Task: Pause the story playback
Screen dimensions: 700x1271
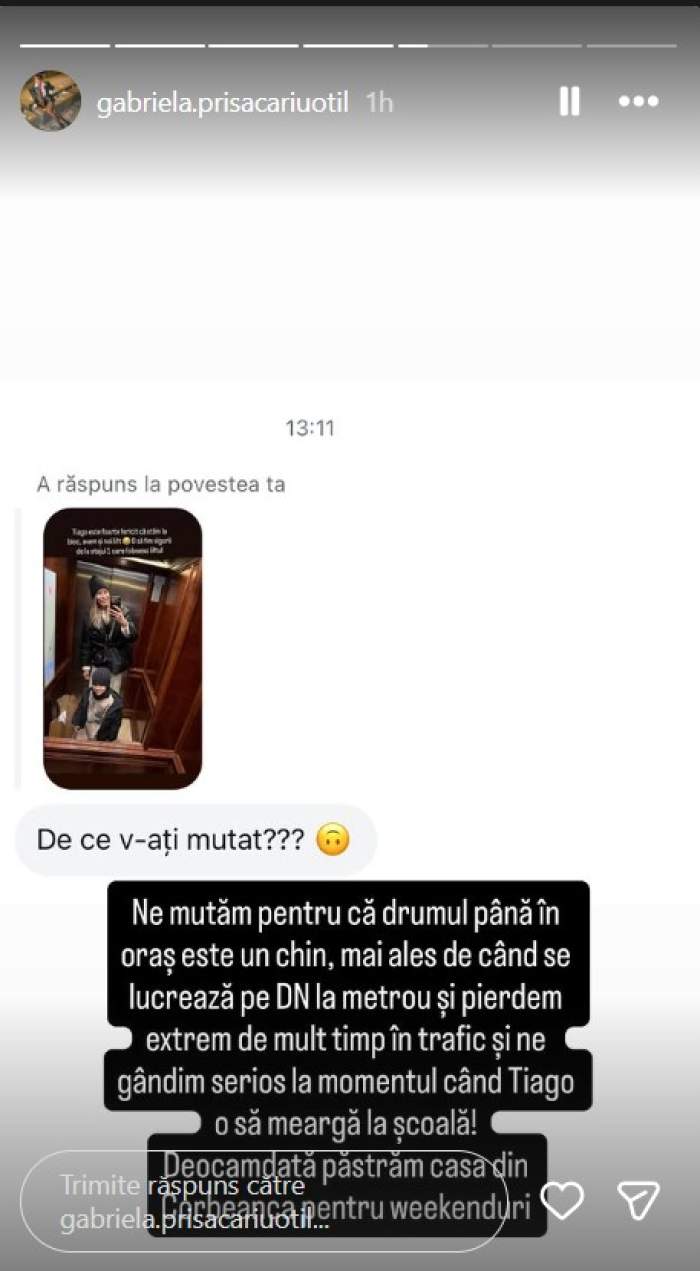Action: pyautogui.click(x=569, y=101)
